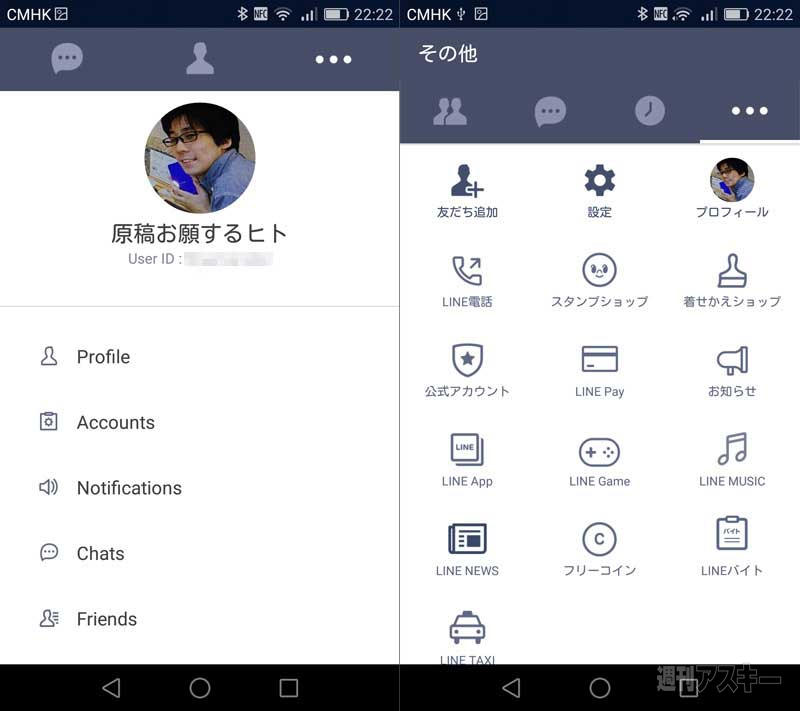Open LINE Pay

pos(599,369)
